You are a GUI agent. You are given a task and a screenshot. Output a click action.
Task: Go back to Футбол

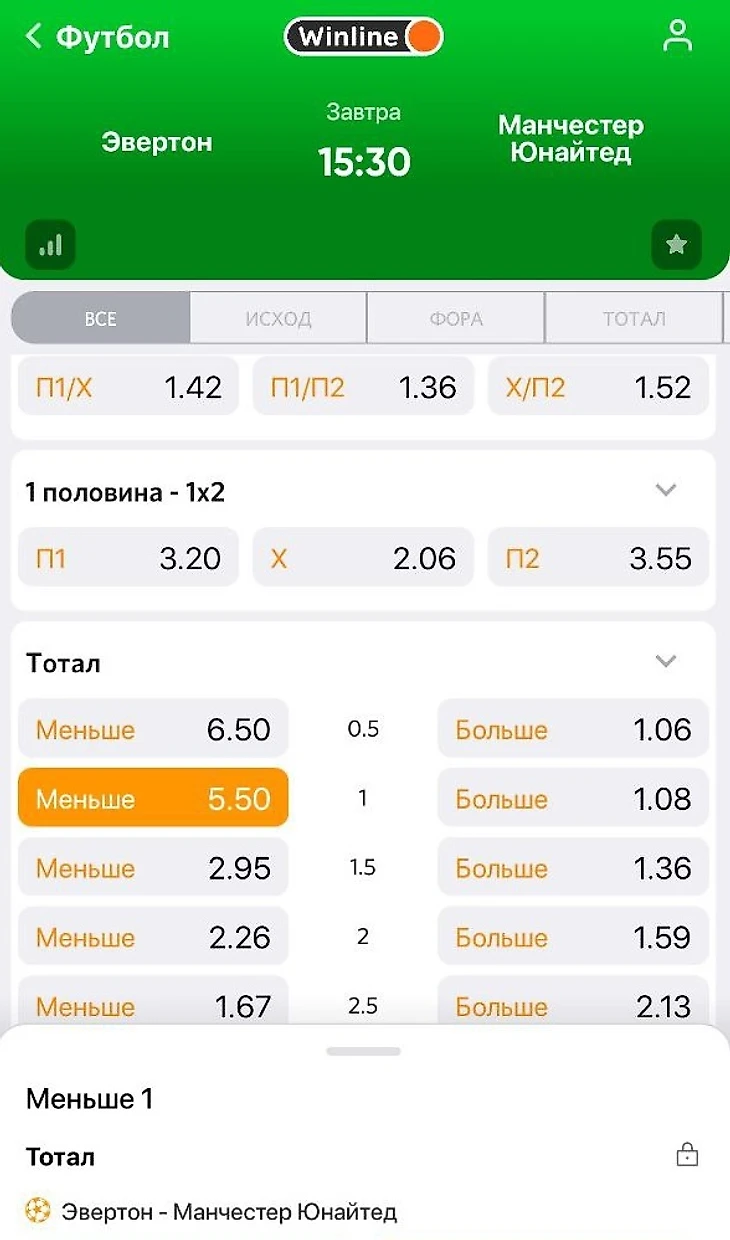[95, 38]
